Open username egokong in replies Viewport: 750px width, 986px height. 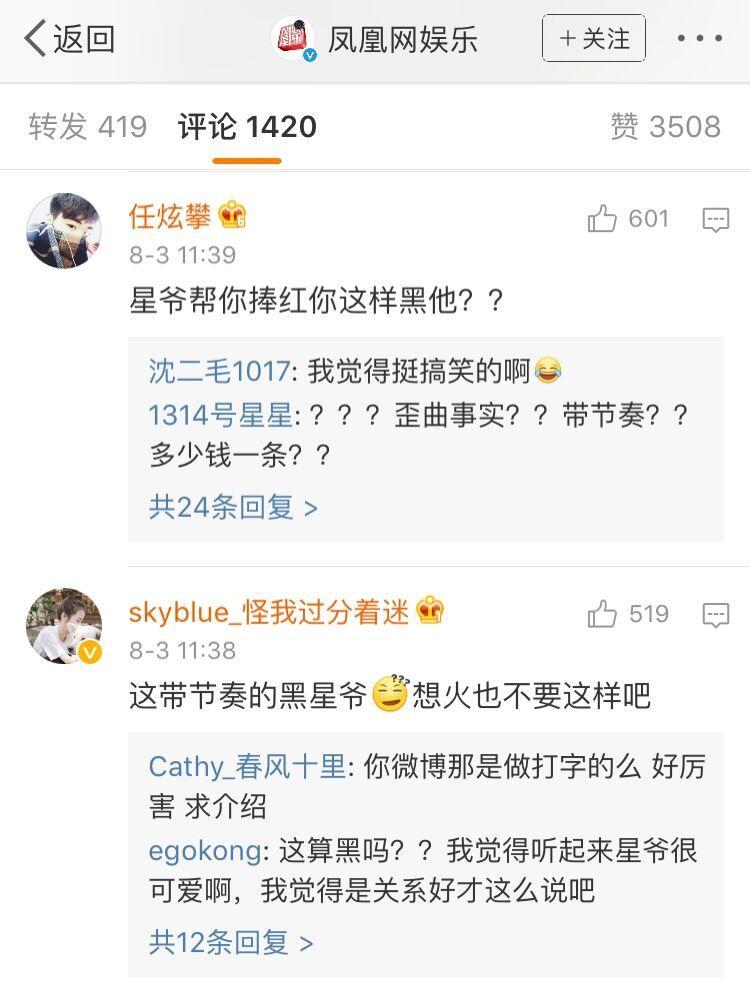(x=205, y=851)
